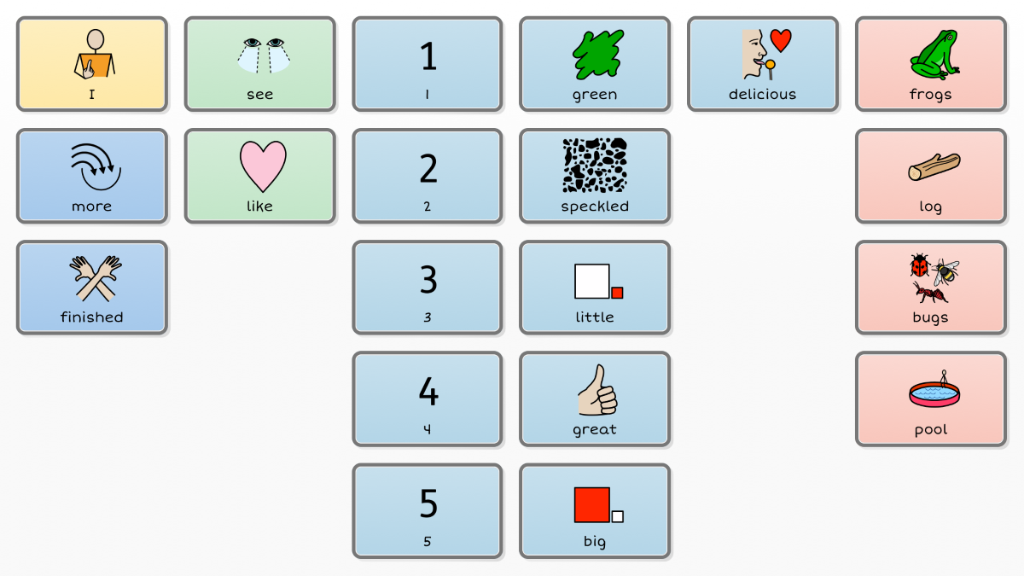This screenshot has width=1024, height=576.
Task: Tap the 'green' color word button
Action: click(595, 64)
